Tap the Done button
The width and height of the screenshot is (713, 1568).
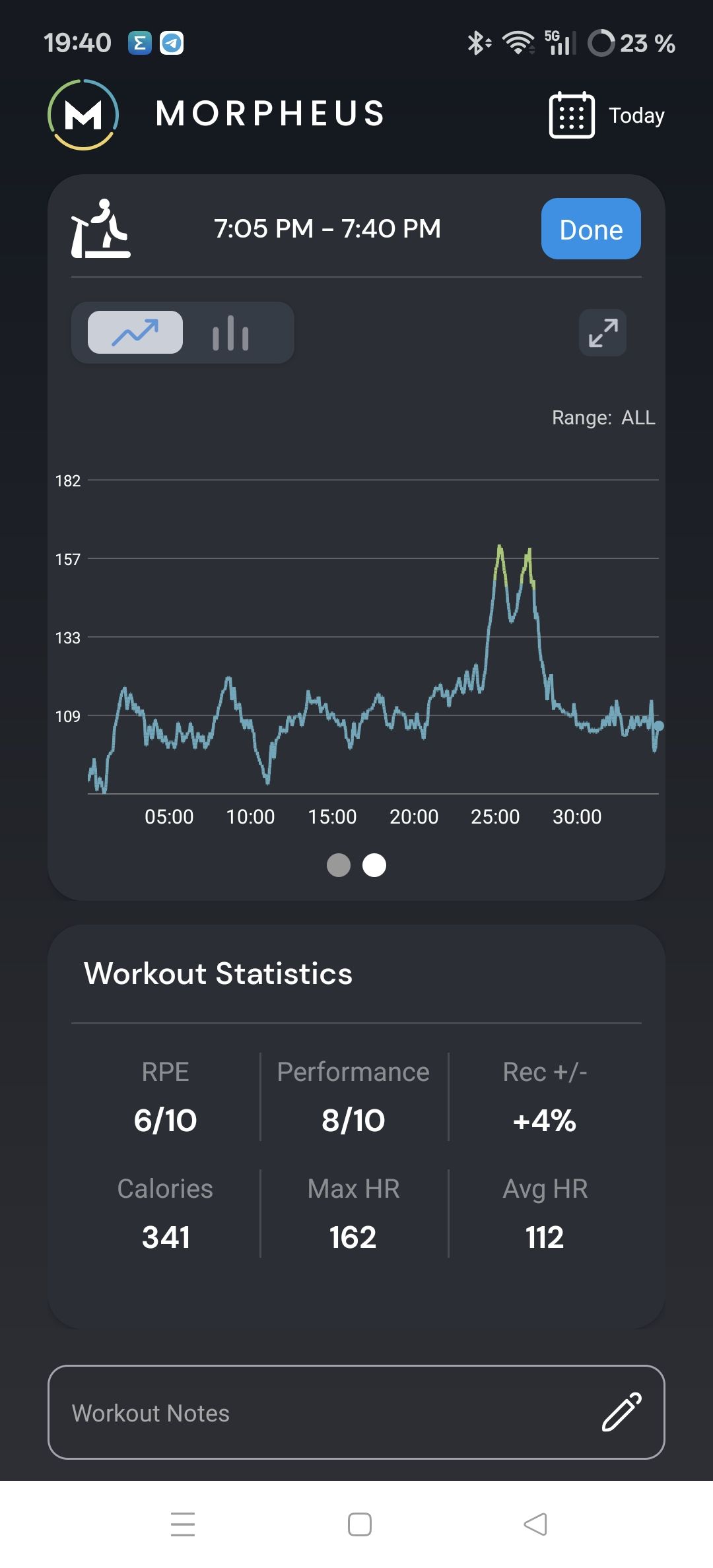591,229
